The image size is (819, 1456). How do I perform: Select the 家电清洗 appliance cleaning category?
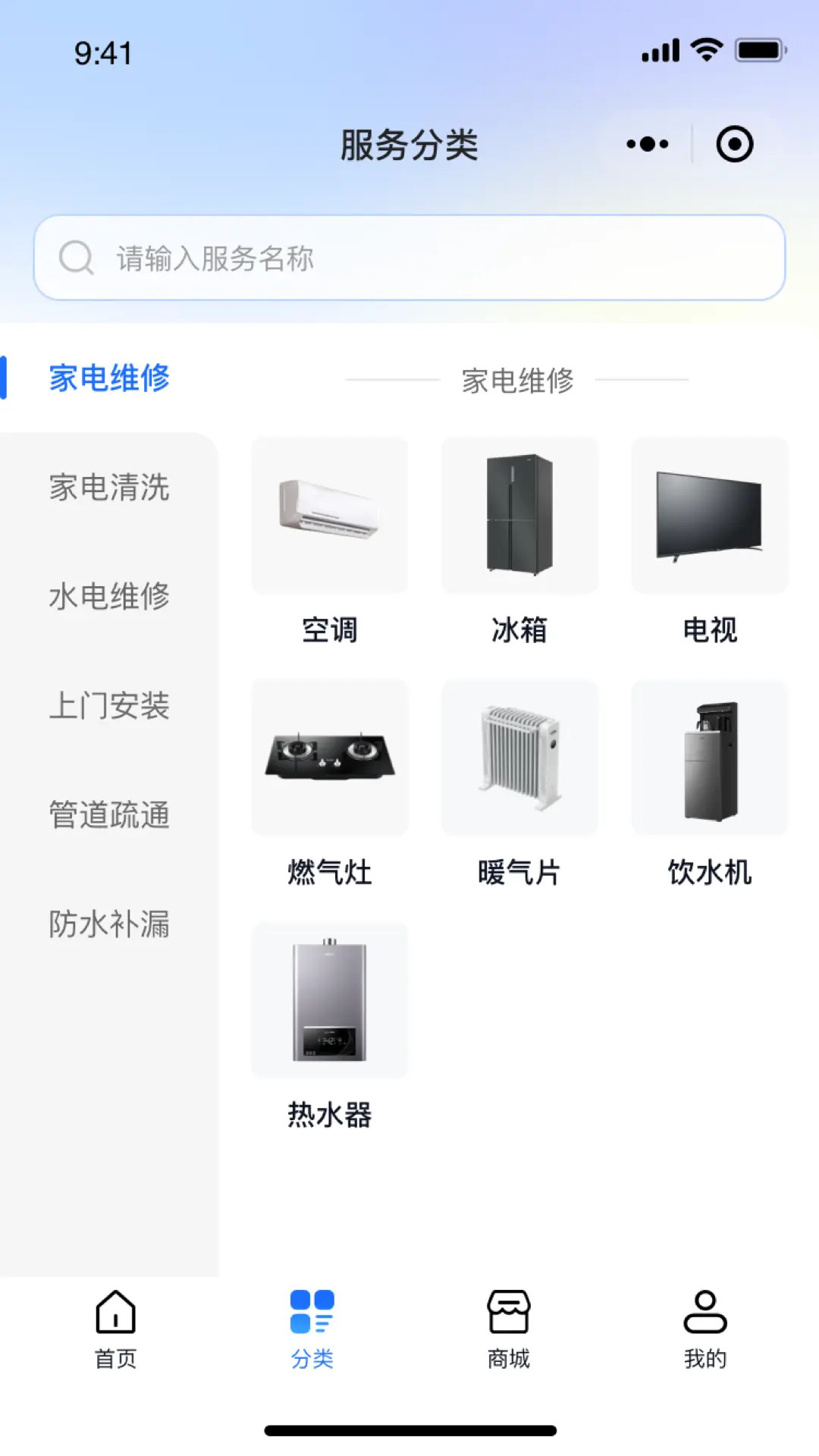click(x=110, y=489)
